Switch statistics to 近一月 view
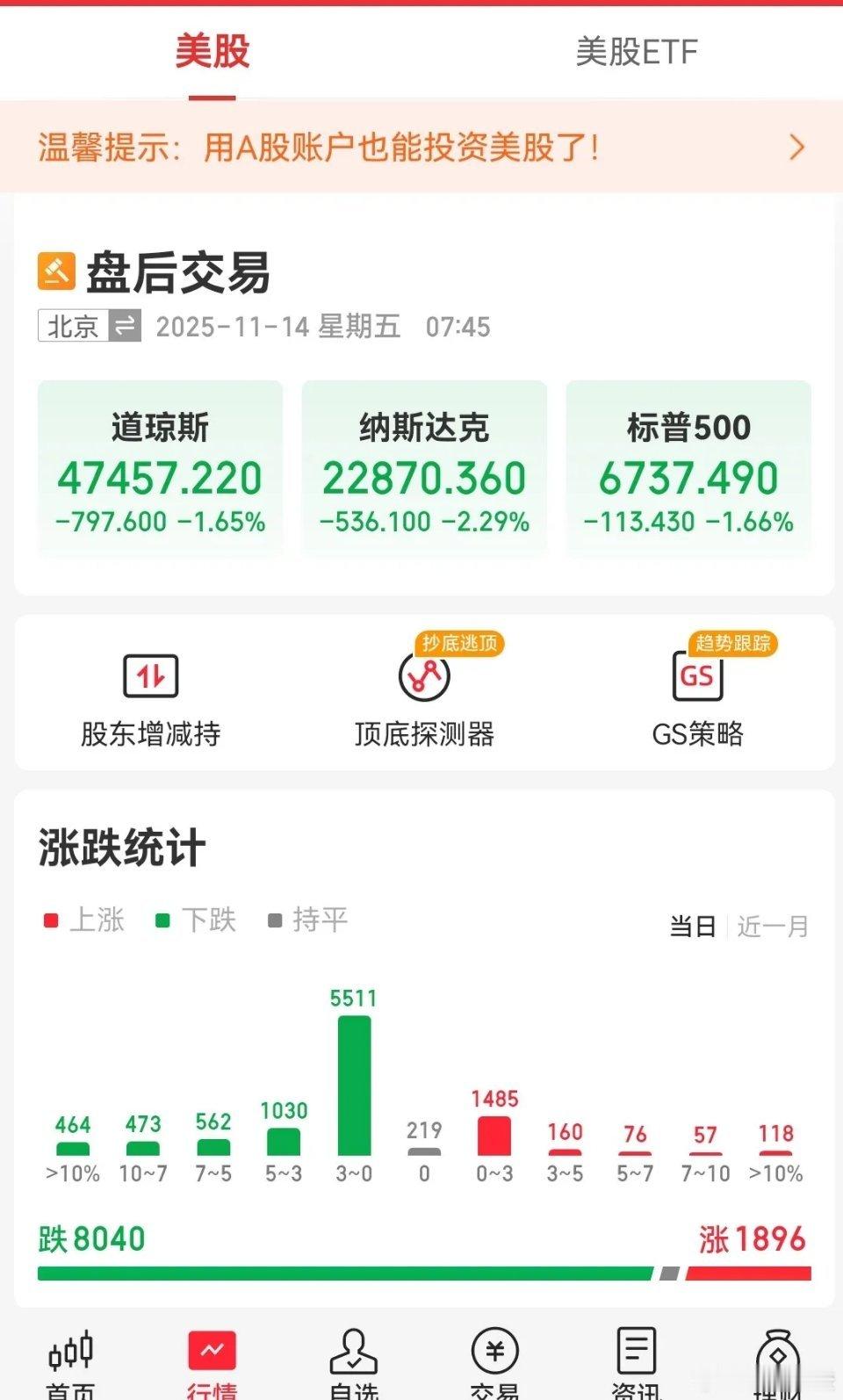This screenshot has width=843, height=1400. [771, 927]
